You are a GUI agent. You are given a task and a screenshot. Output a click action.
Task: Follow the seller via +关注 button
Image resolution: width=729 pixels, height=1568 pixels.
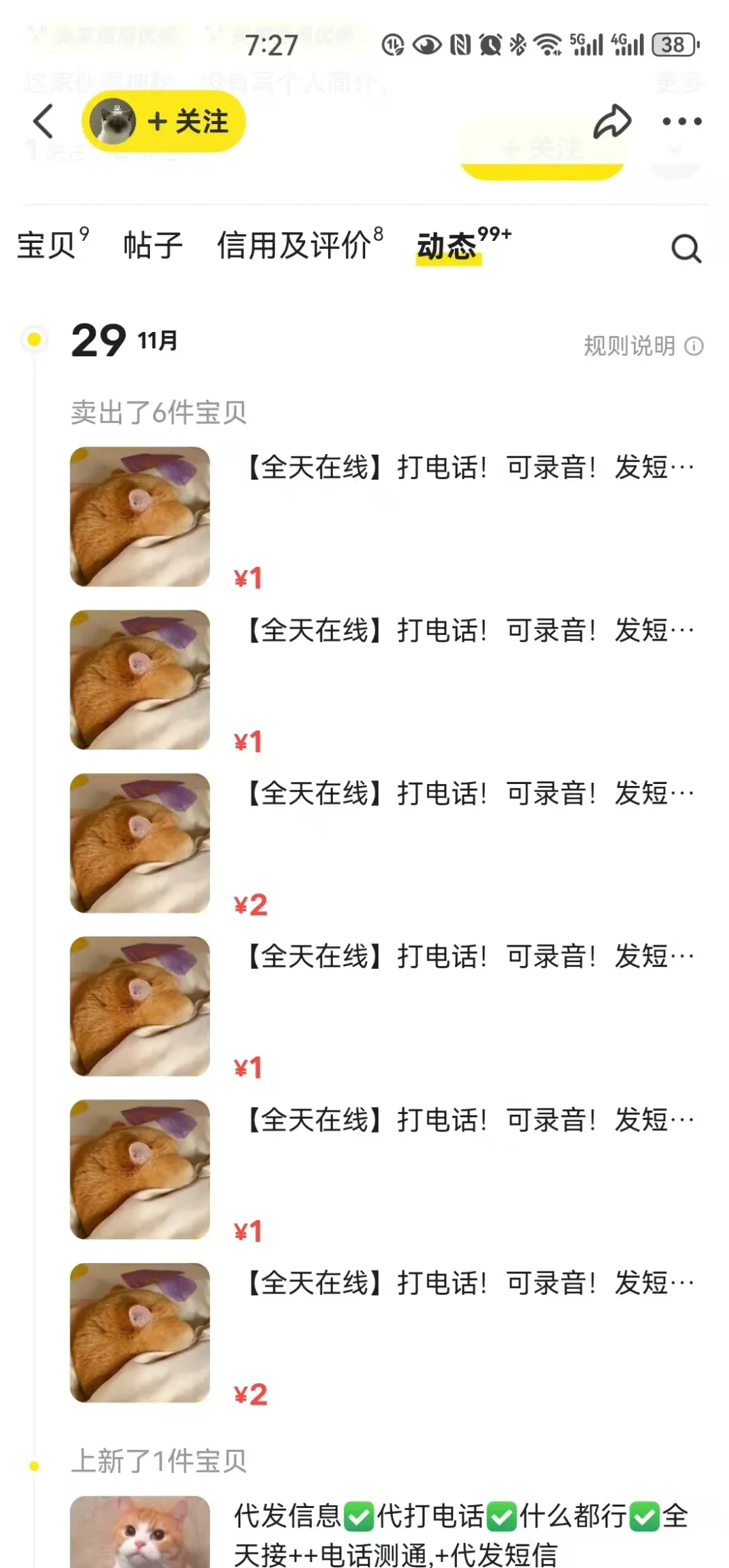coord(164,122)
